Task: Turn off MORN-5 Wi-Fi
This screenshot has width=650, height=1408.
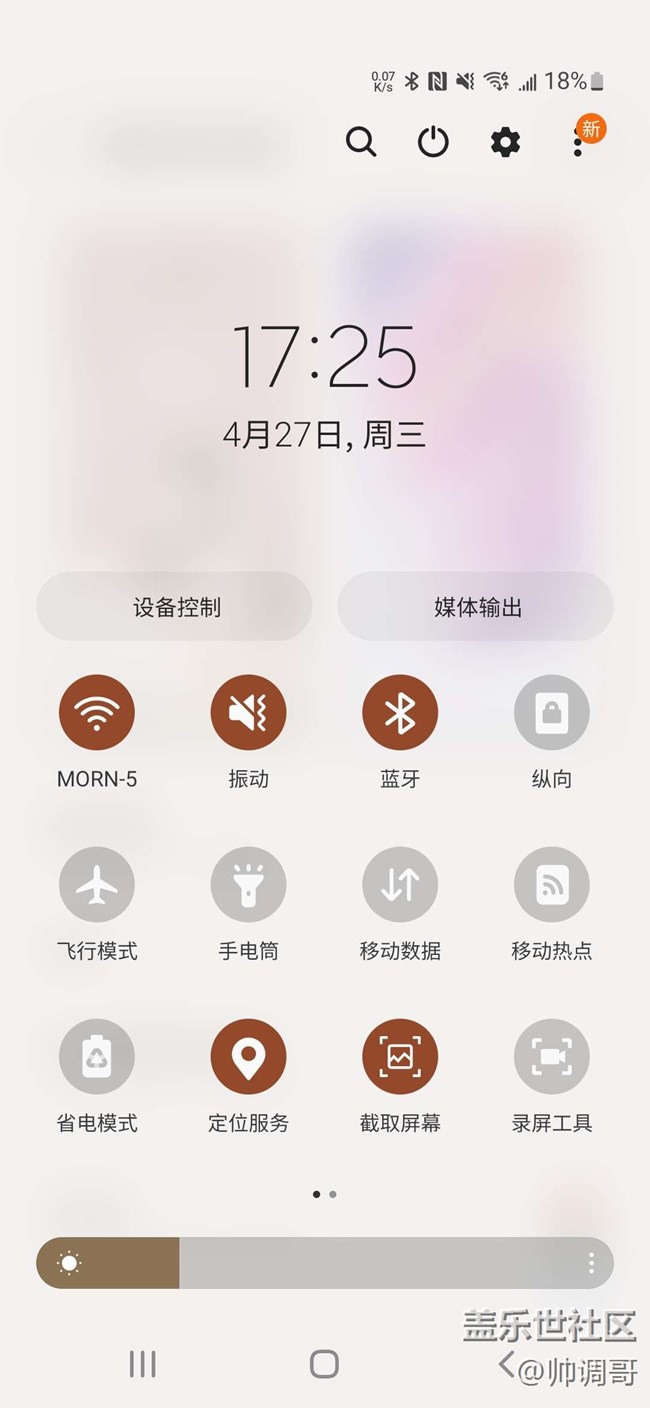Action: coord(97,713)
